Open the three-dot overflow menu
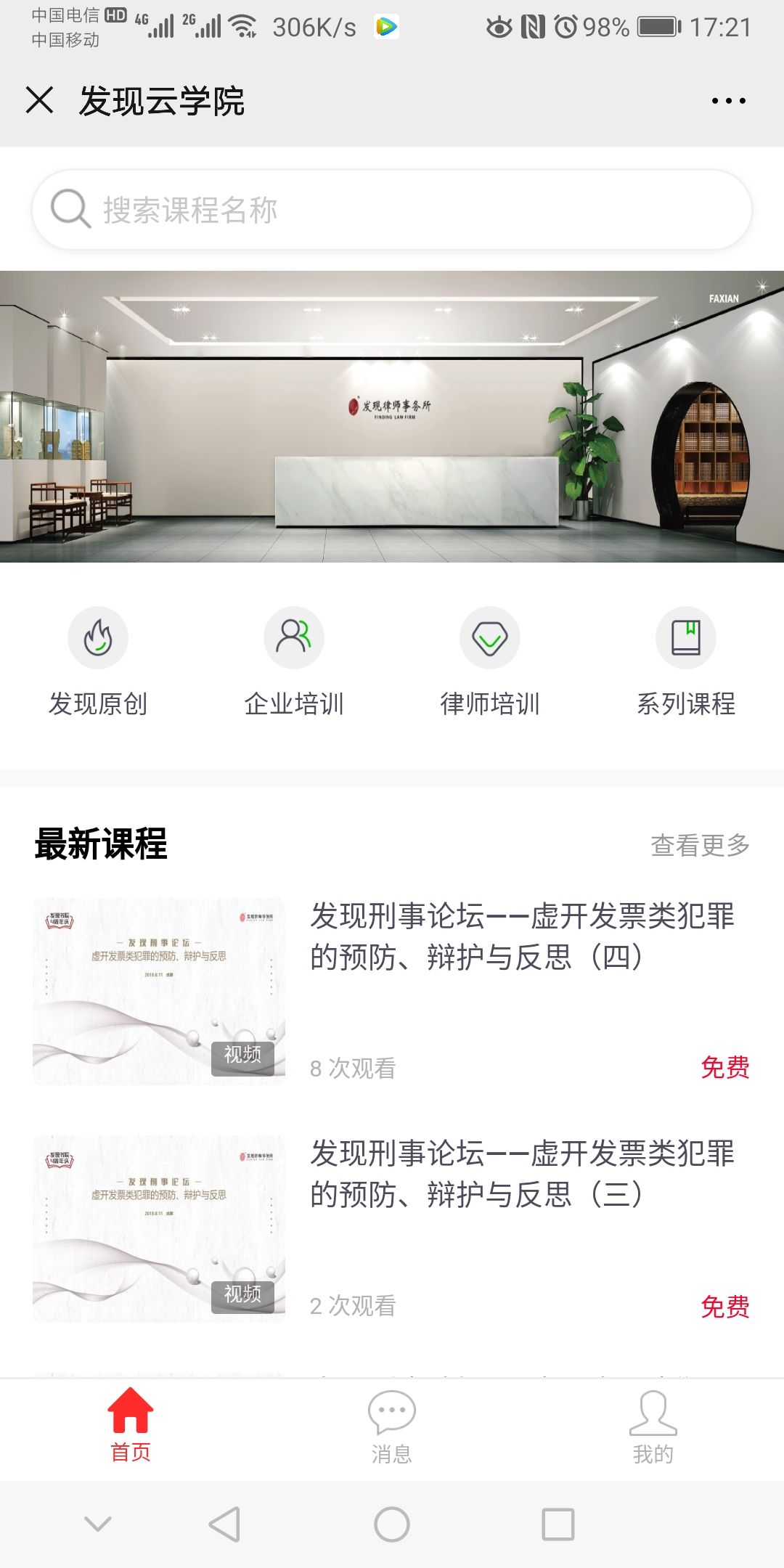 (x=728, y=101)
